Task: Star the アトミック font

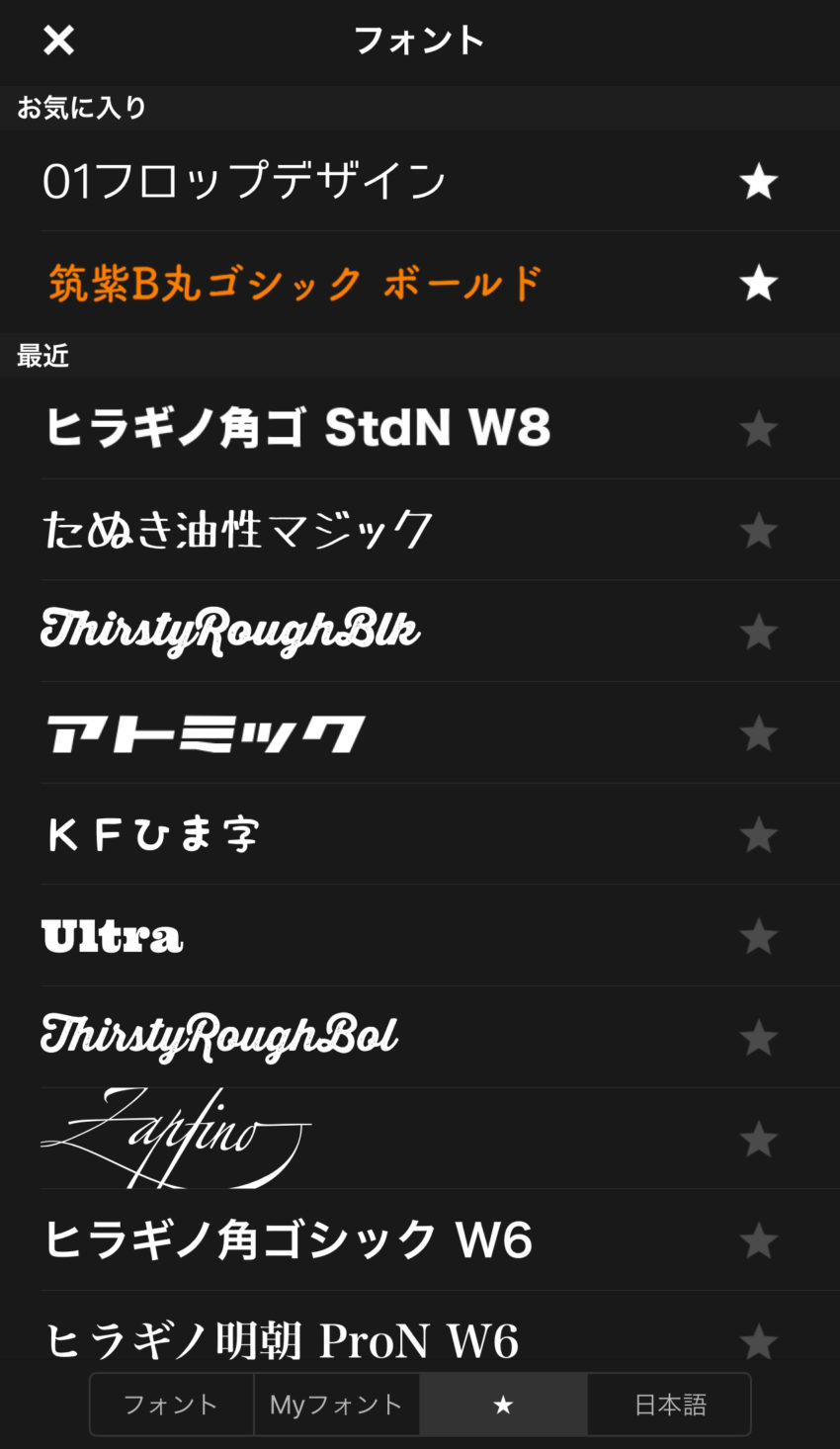Action: 758,733
